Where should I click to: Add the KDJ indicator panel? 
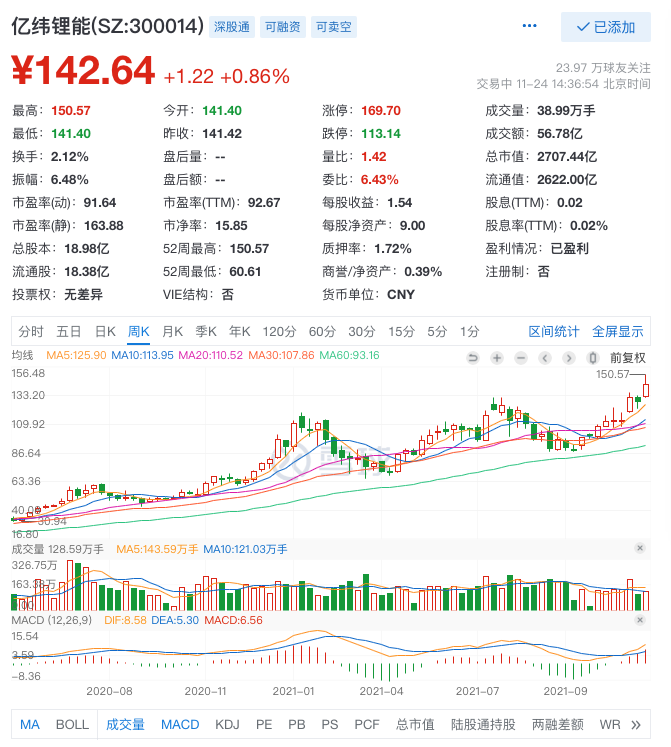tap(227, 724)
